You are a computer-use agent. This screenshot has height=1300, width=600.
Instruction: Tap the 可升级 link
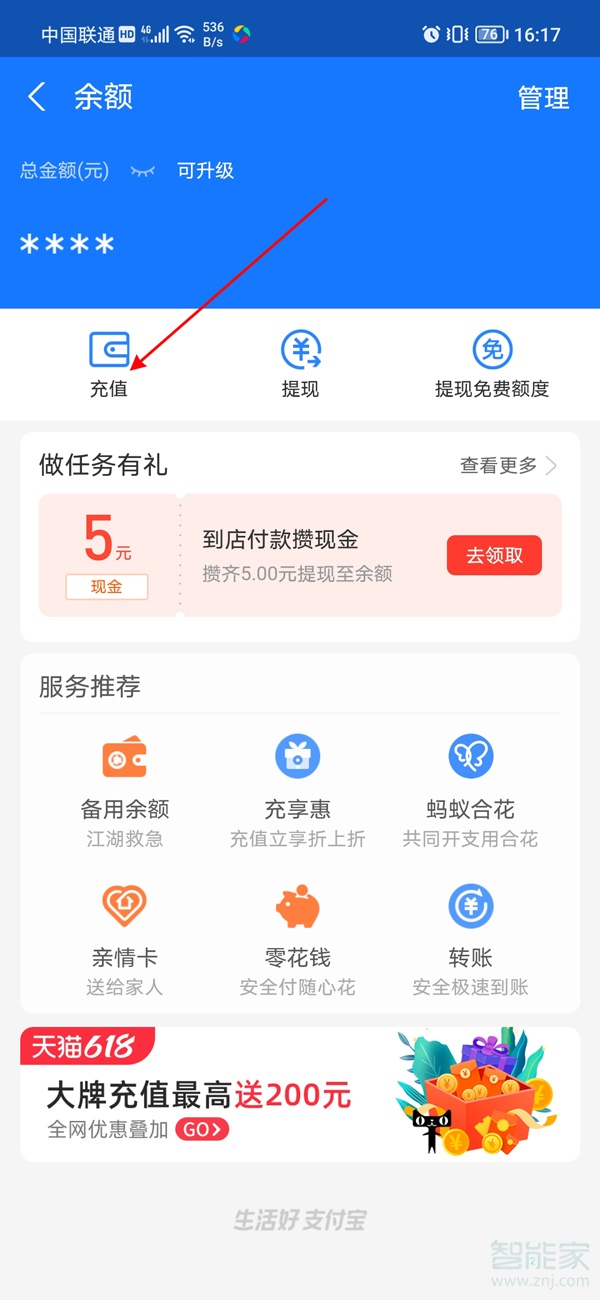(205, 171)
